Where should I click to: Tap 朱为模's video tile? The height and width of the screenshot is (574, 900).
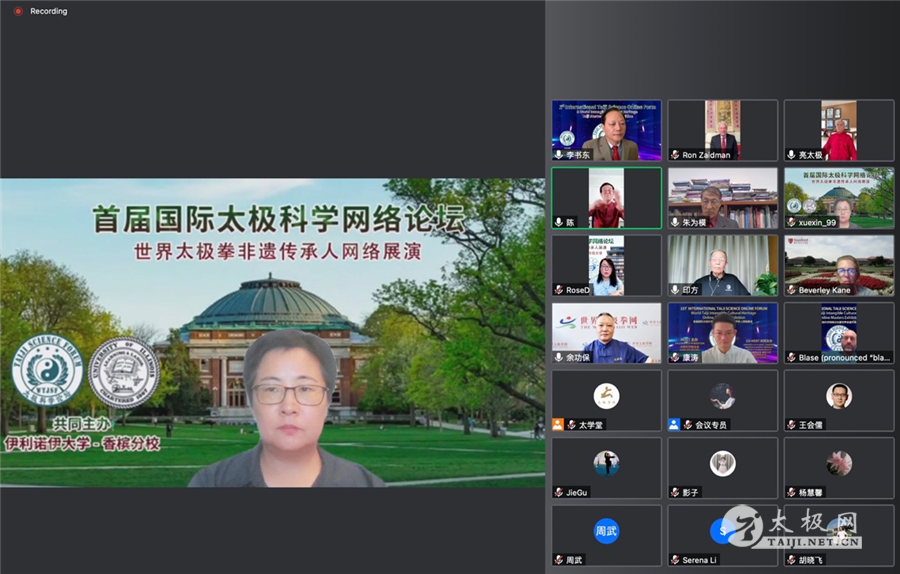722,197
